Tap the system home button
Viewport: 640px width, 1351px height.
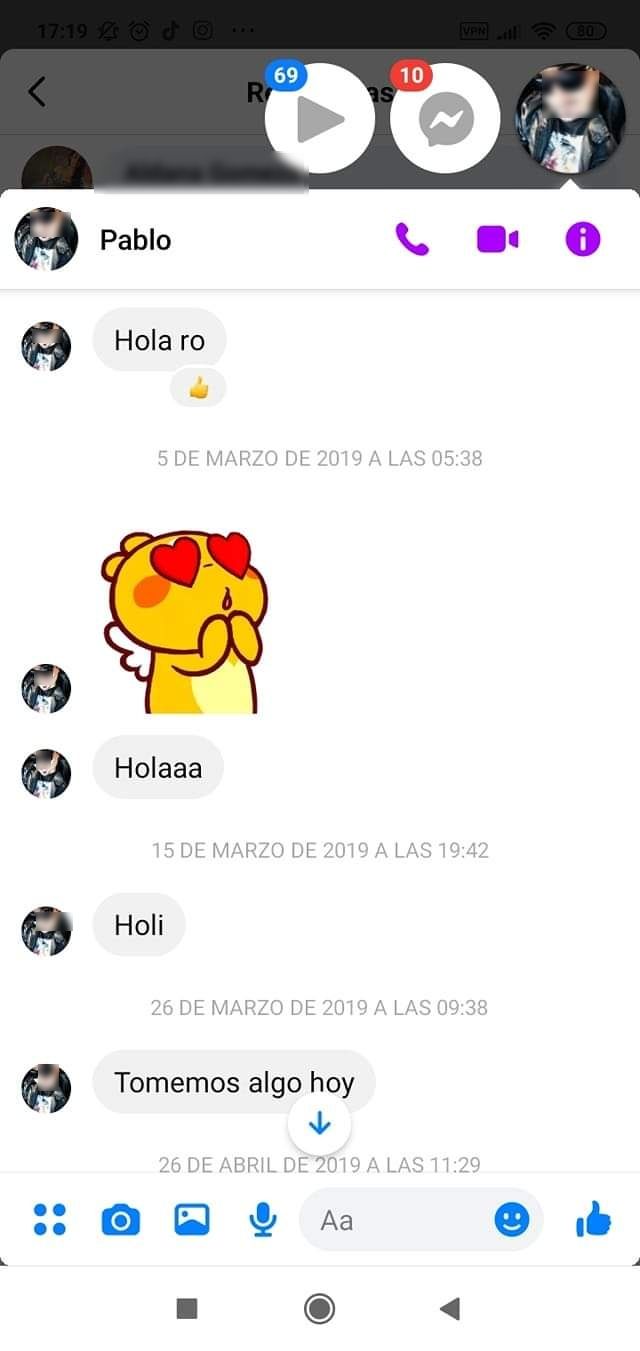tap(319, 1308)
